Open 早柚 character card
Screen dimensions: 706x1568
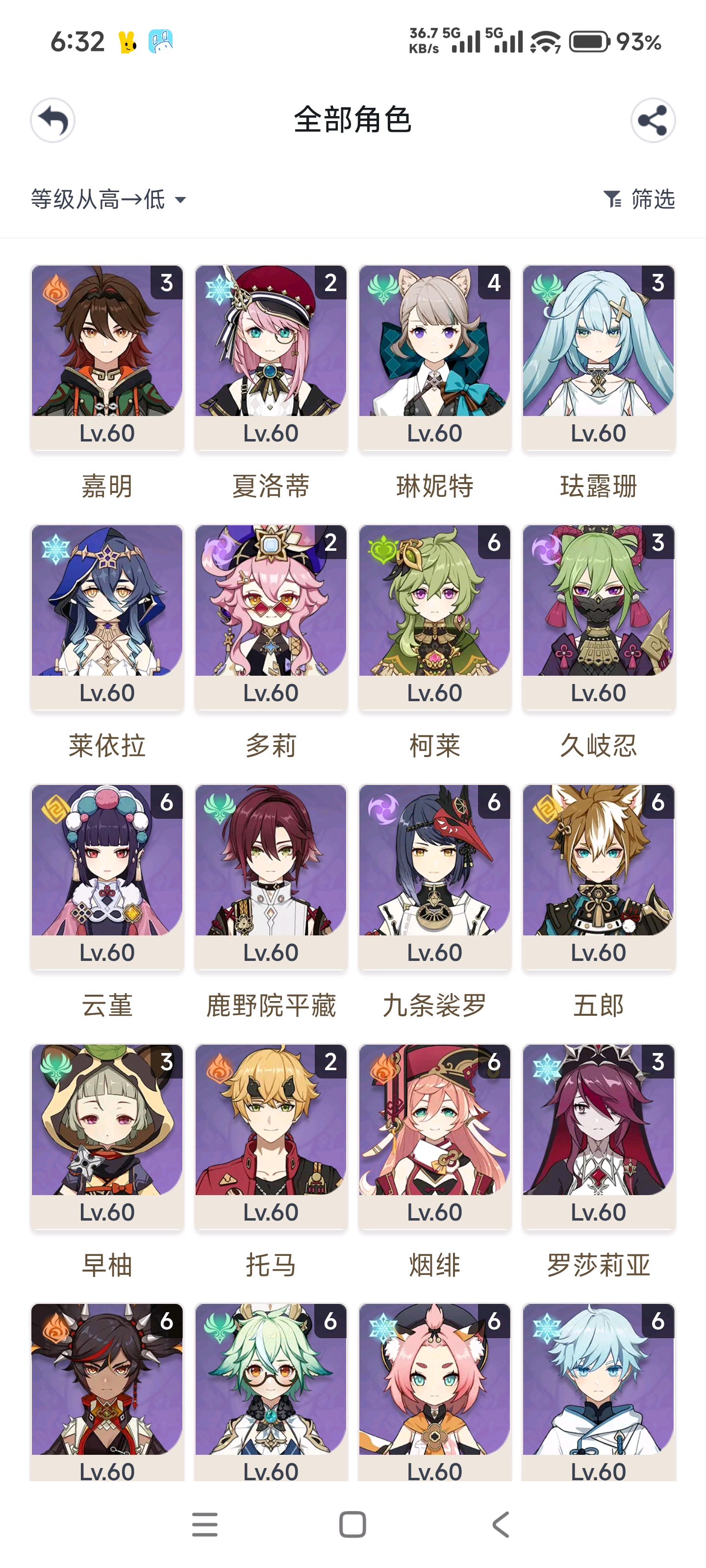[107, 1136]
